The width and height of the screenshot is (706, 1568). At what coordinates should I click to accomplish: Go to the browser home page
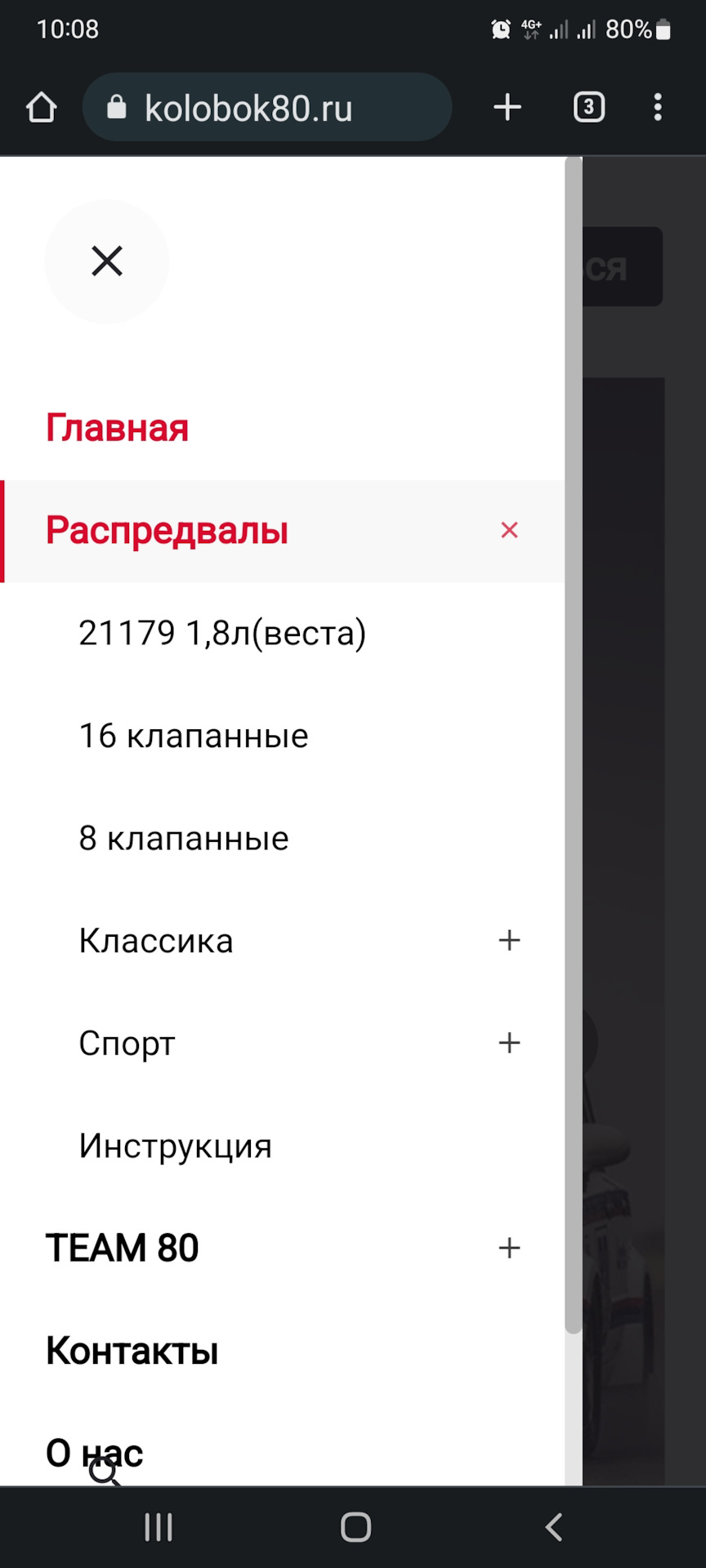coord(42,108)
